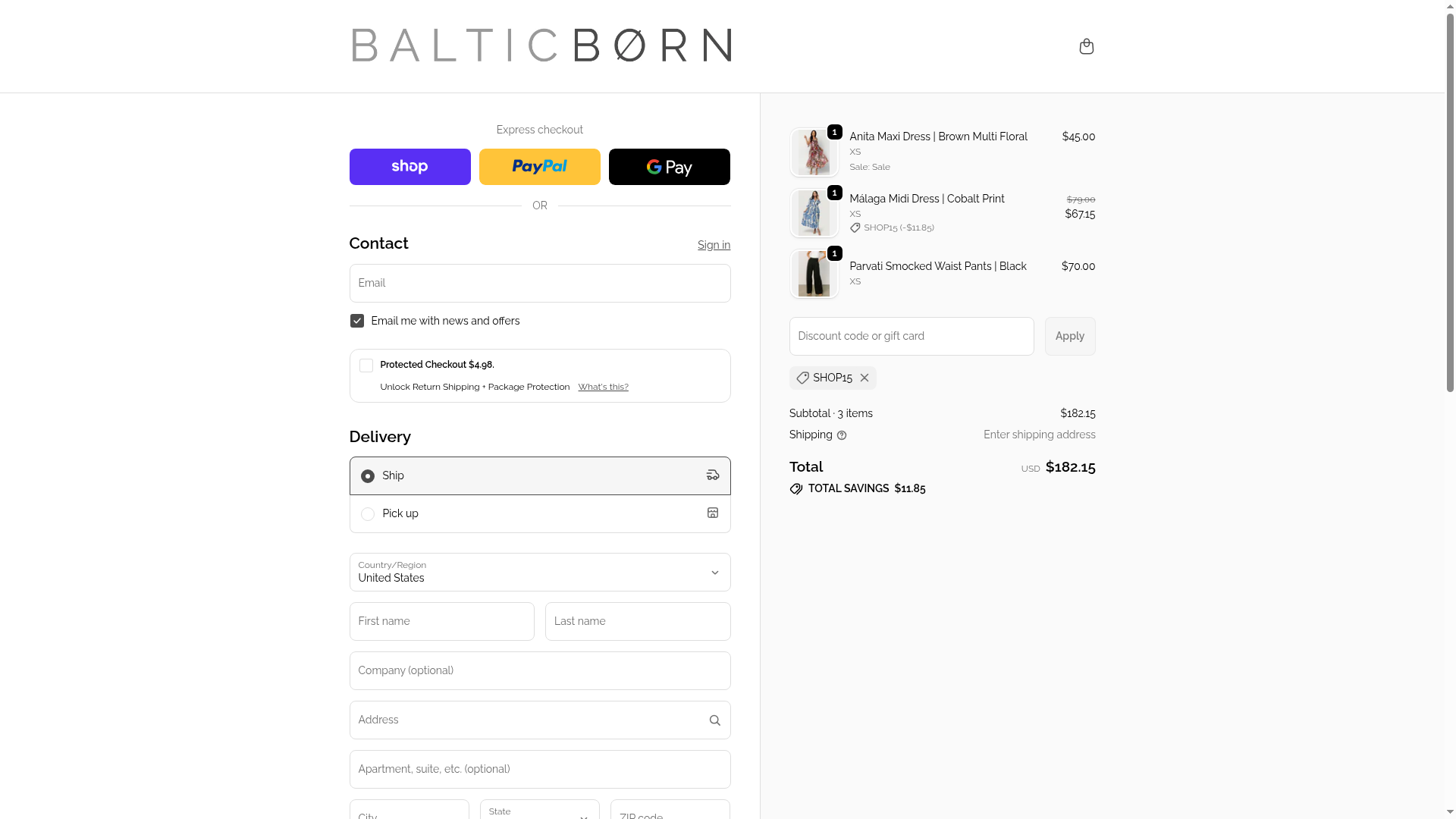The height and width of the screenshot is (819, 1456).
Task: Check out using Google Pay
Action: [669, 167]
